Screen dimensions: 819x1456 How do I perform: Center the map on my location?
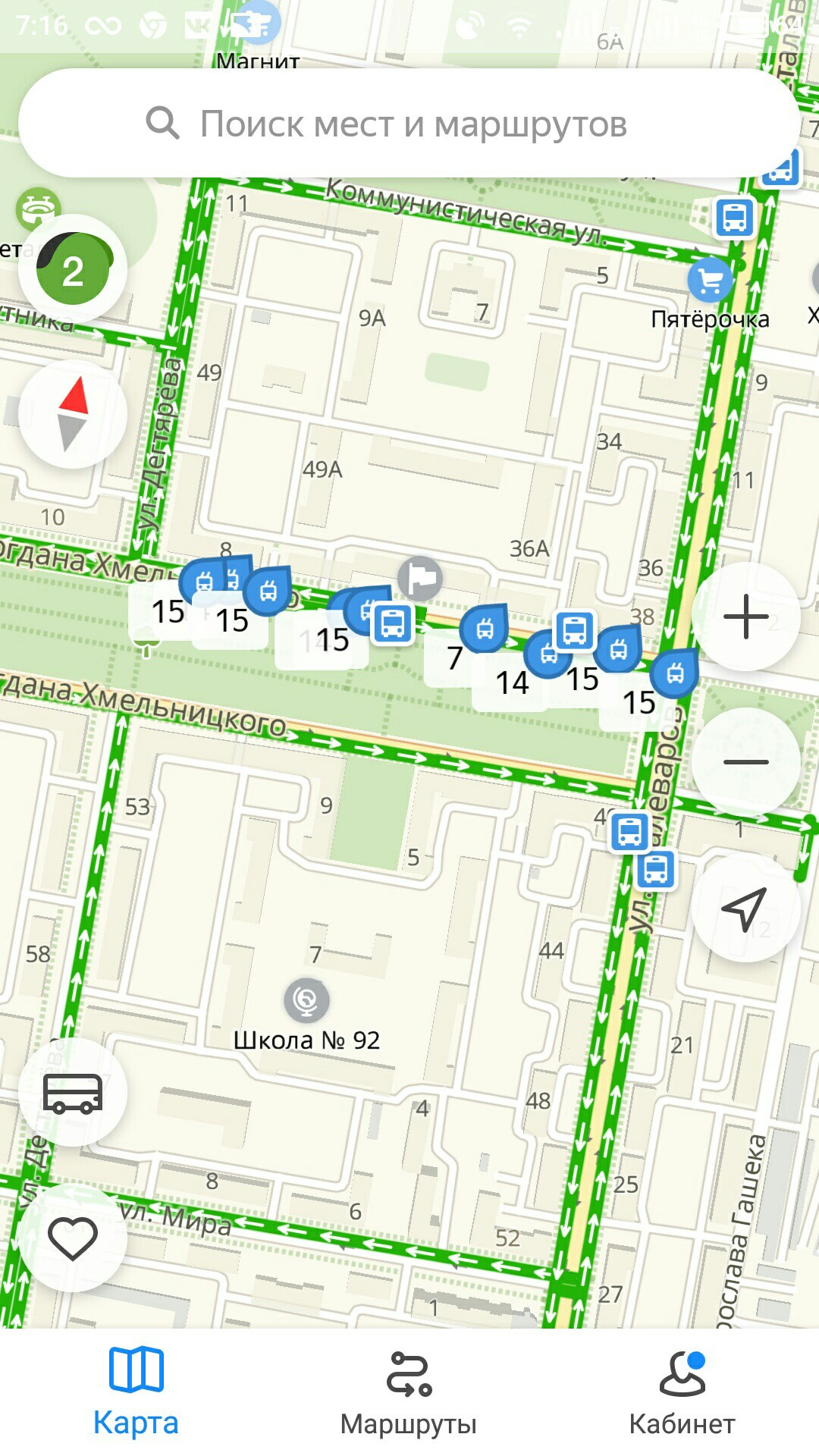746,908
